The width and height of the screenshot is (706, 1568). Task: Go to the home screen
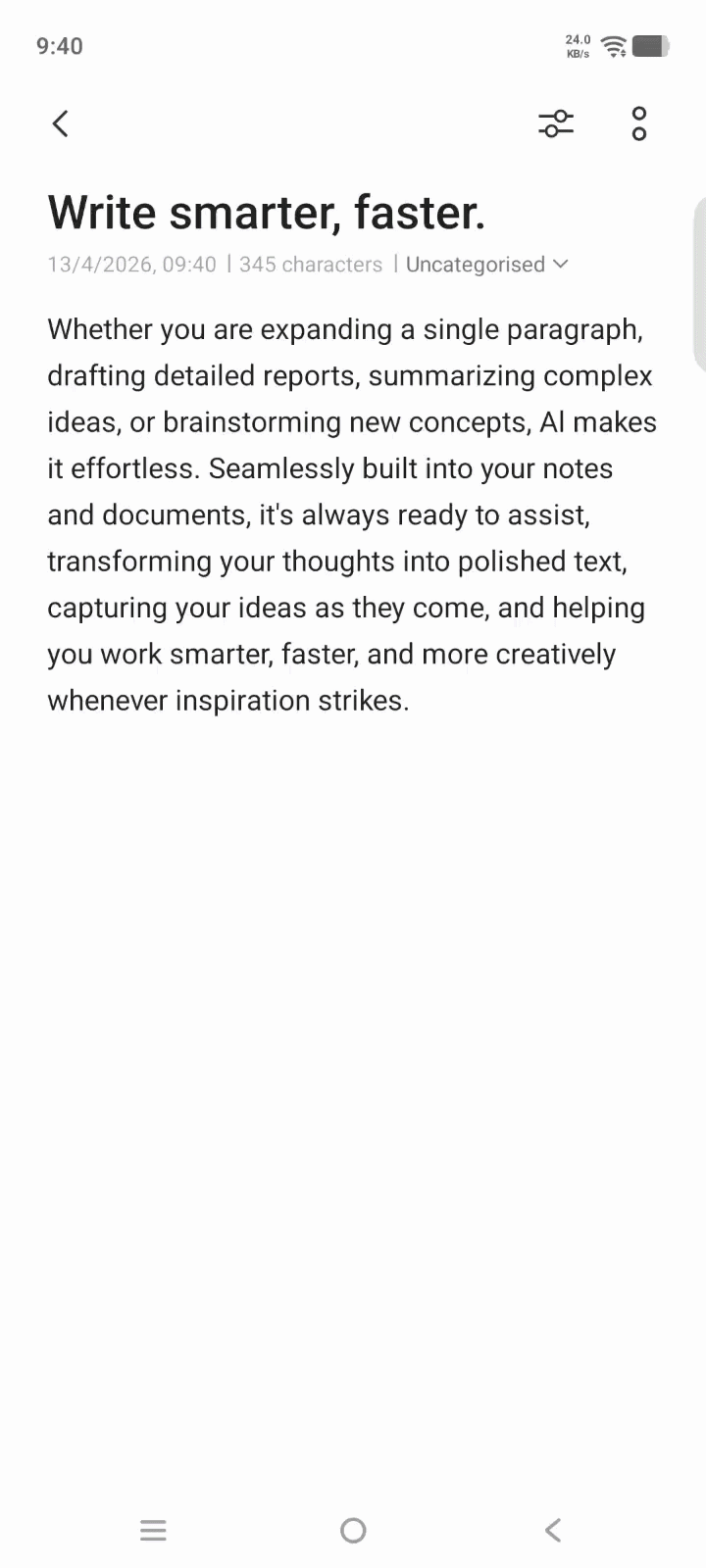[x=353, y=1530]
